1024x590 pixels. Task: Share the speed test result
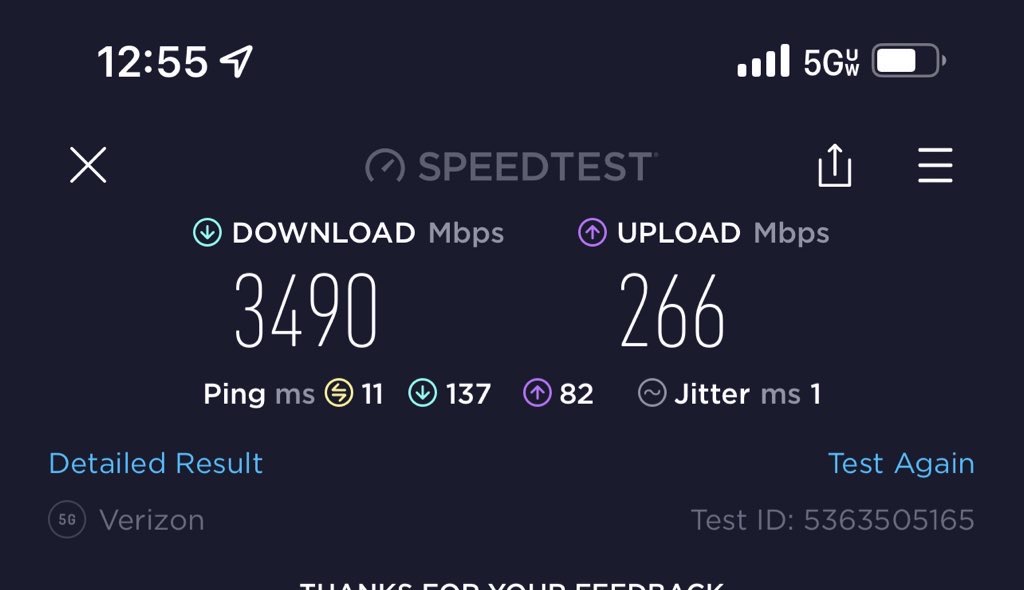(834, 165)
